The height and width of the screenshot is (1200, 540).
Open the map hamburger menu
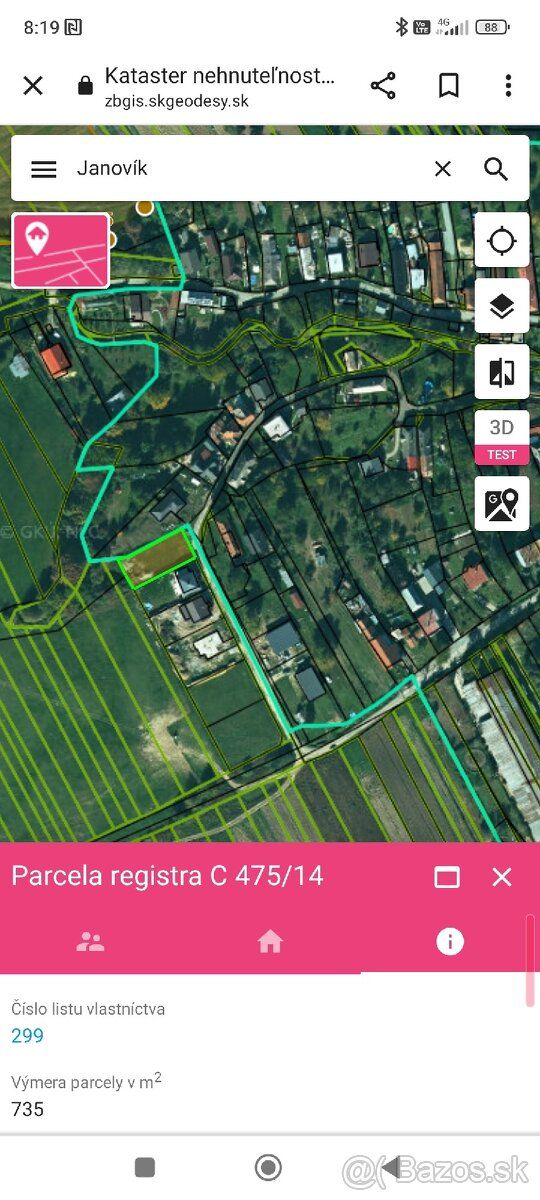[x=44, y=169]
